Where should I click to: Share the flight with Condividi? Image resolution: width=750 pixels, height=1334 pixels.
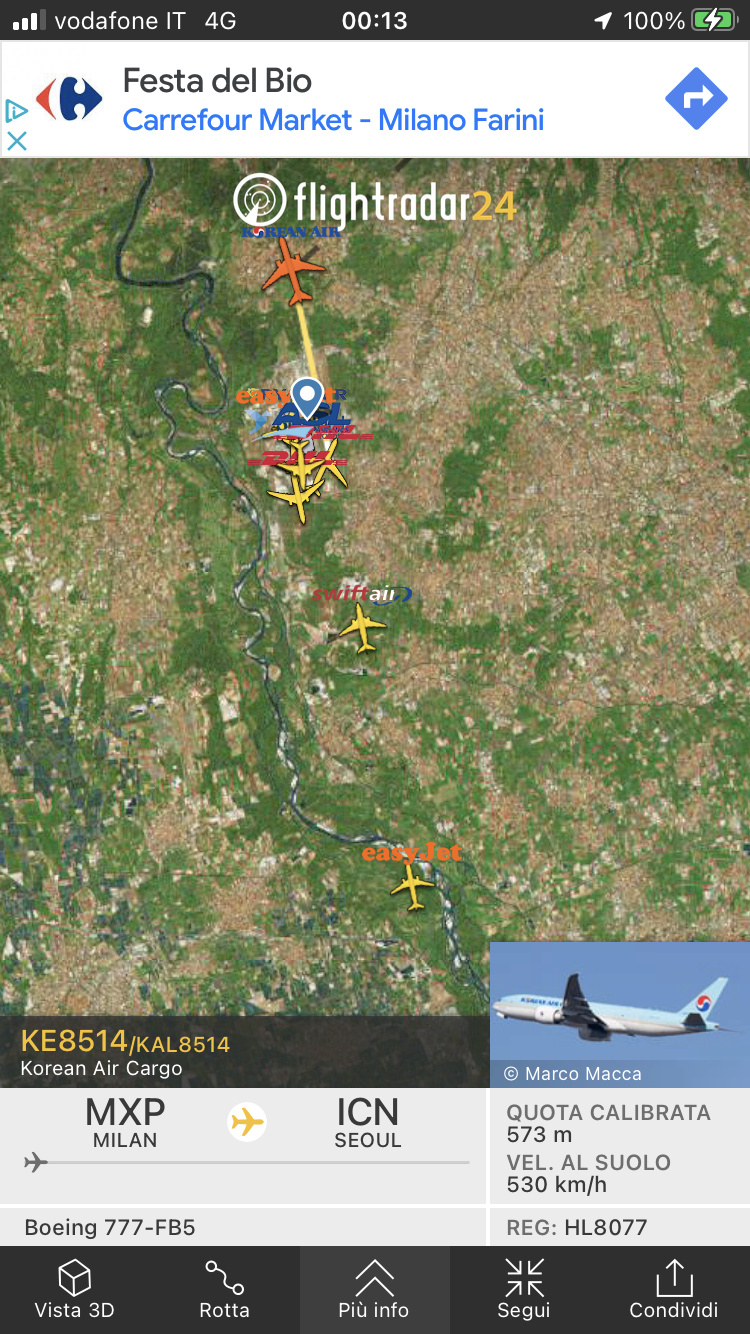673,1290
